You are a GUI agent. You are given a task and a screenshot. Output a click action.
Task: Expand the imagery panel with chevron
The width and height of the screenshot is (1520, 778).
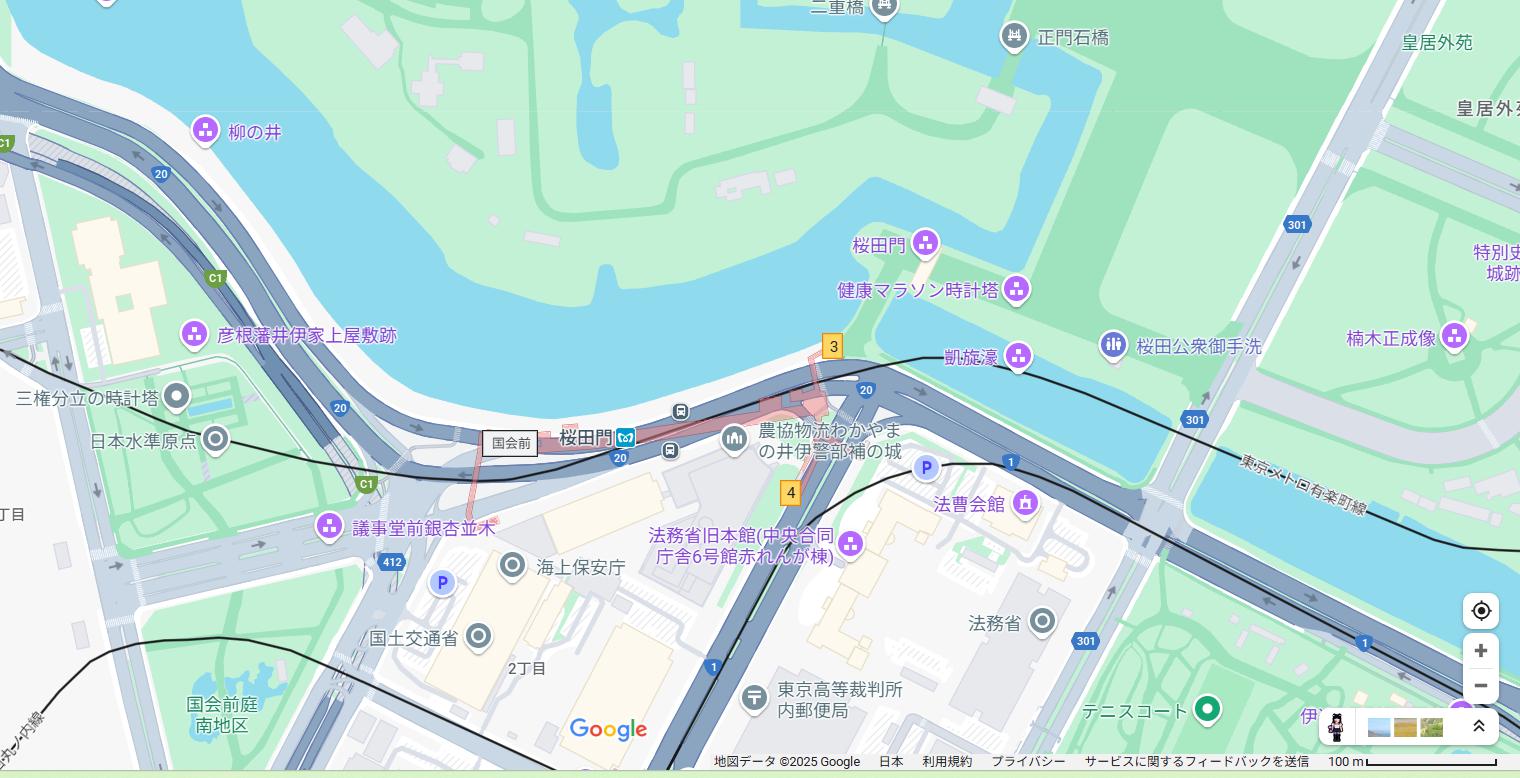(1478, 727)
